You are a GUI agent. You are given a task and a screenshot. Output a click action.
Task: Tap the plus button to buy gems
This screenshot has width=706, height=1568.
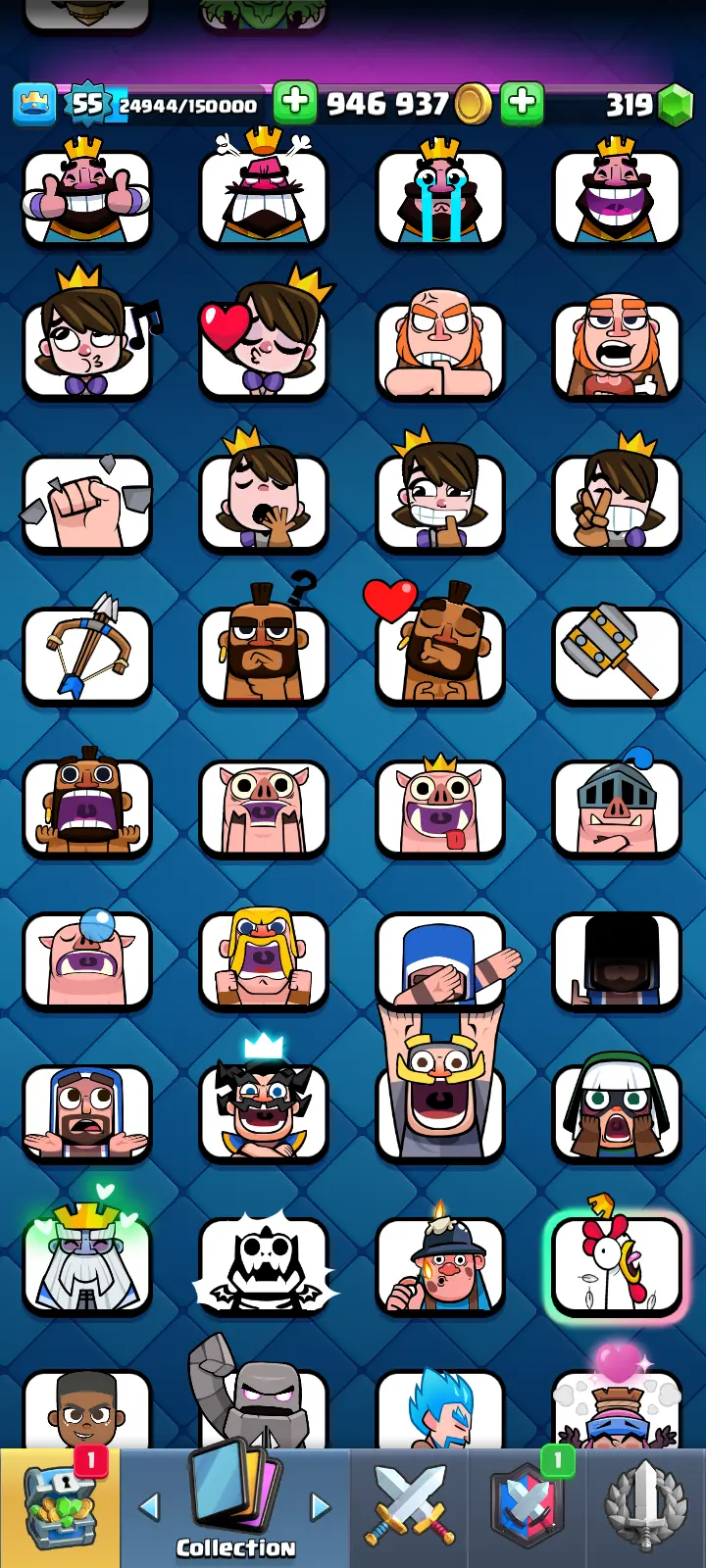522,102
